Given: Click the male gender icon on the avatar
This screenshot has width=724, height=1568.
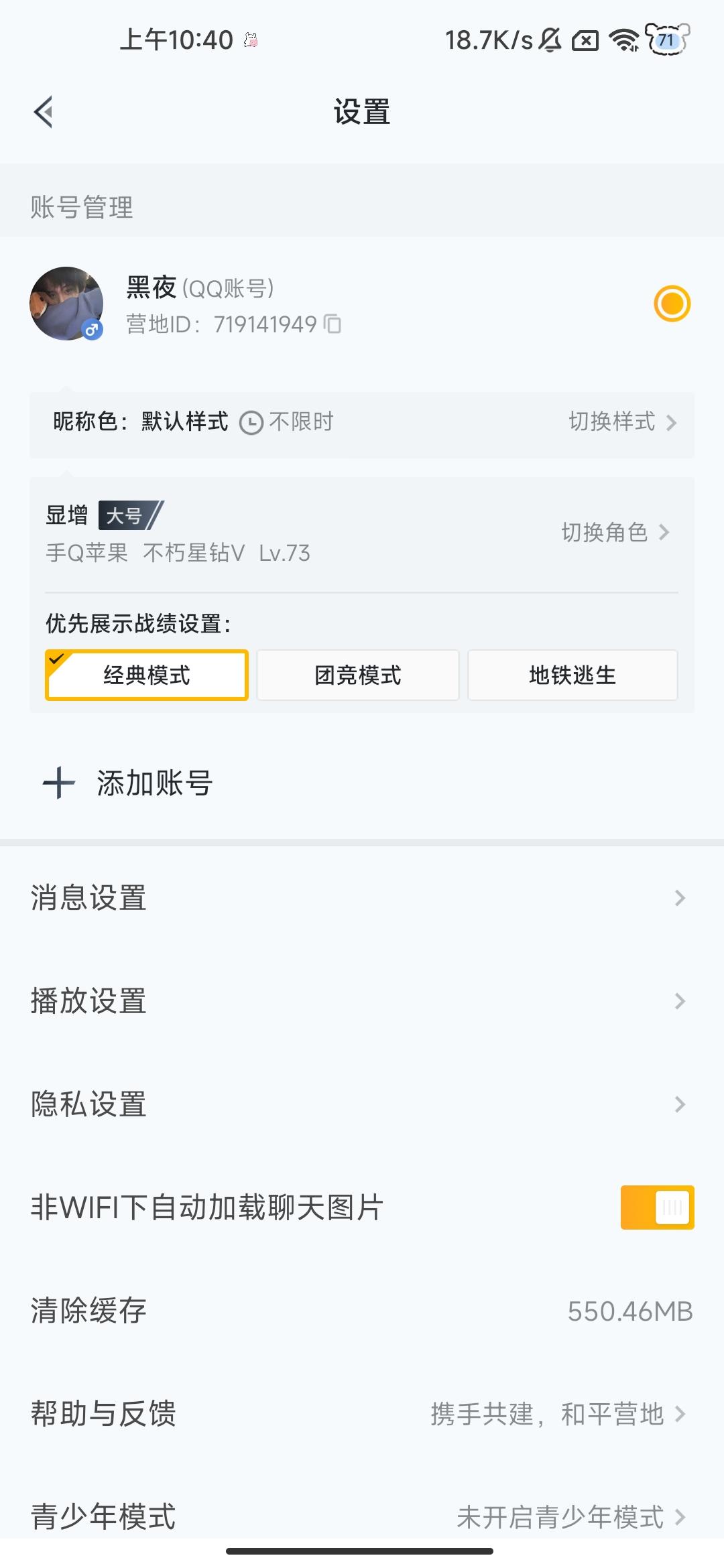Looking at the screenshot, I should [92, 329].
